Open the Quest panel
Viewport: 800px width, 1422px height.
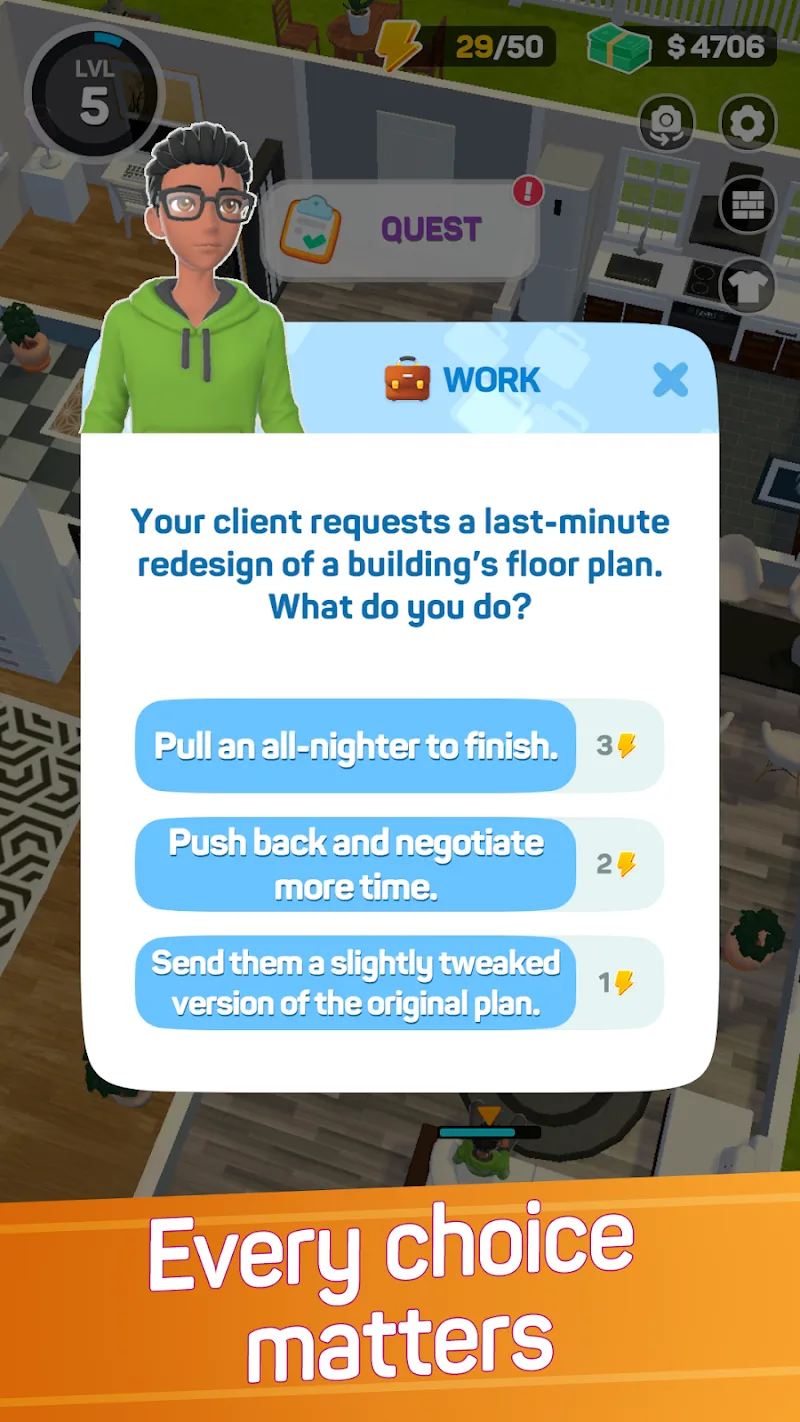[400, 229]
